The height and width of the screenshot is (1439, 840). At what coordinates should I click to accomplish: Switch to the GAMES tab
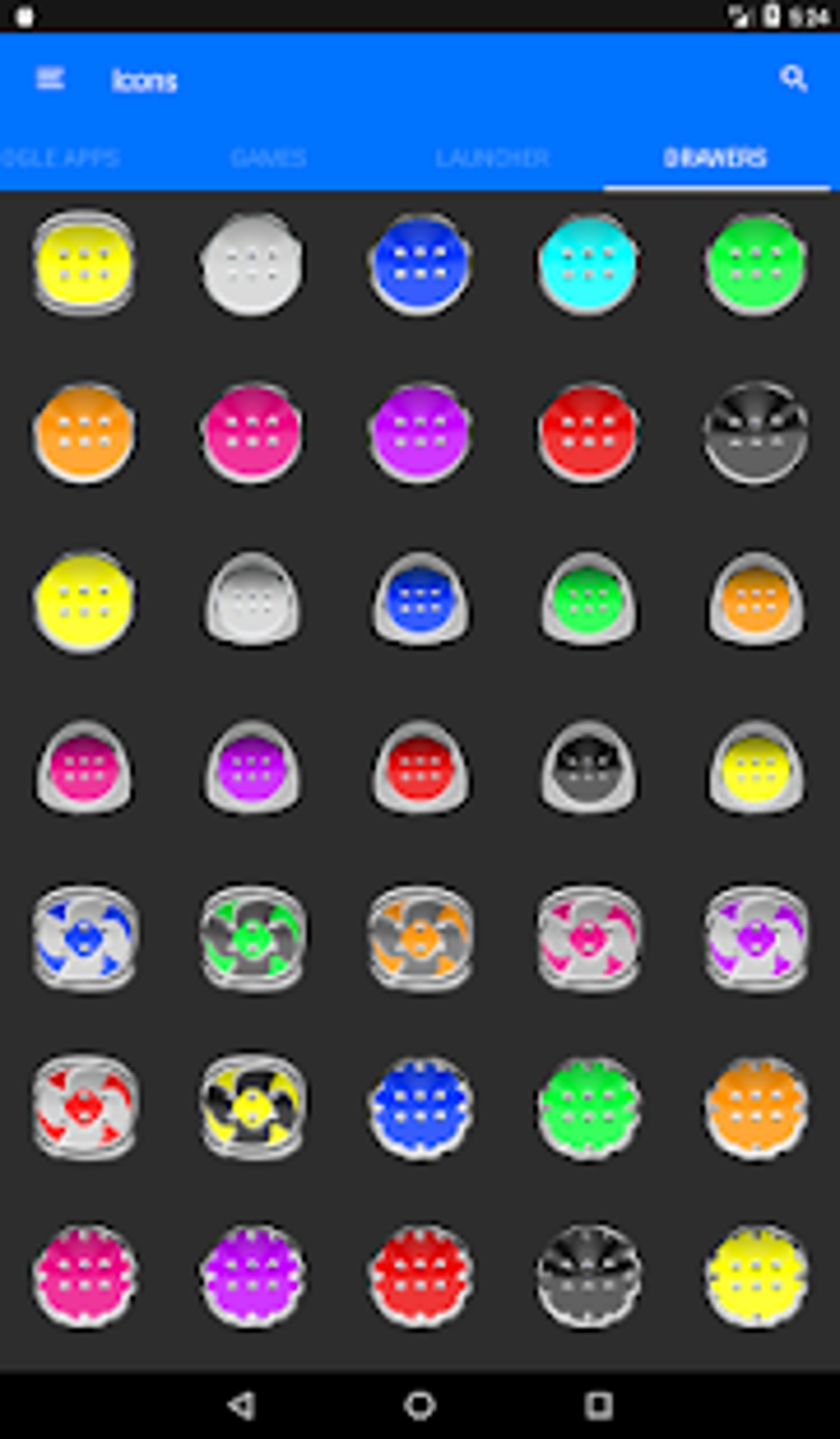tap(269, 157)
